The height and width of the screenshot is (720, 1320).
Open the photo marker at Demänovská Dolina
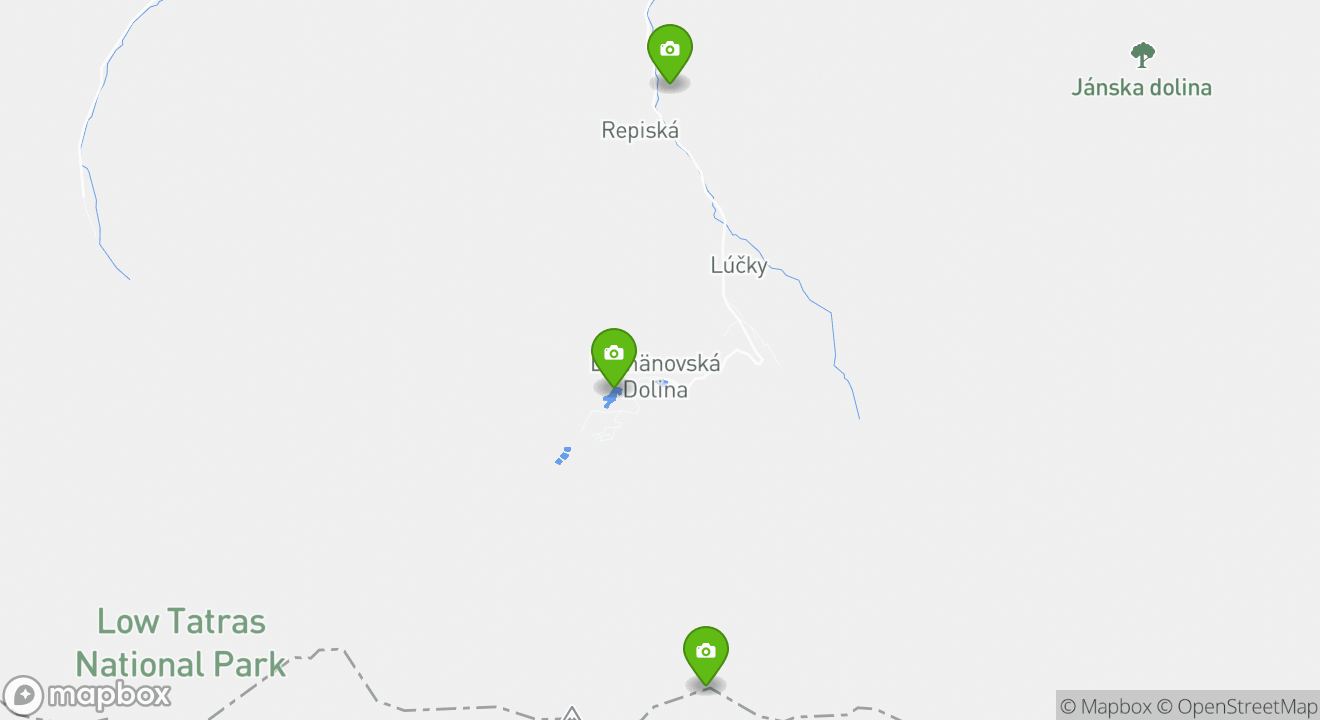coord(614,355)
